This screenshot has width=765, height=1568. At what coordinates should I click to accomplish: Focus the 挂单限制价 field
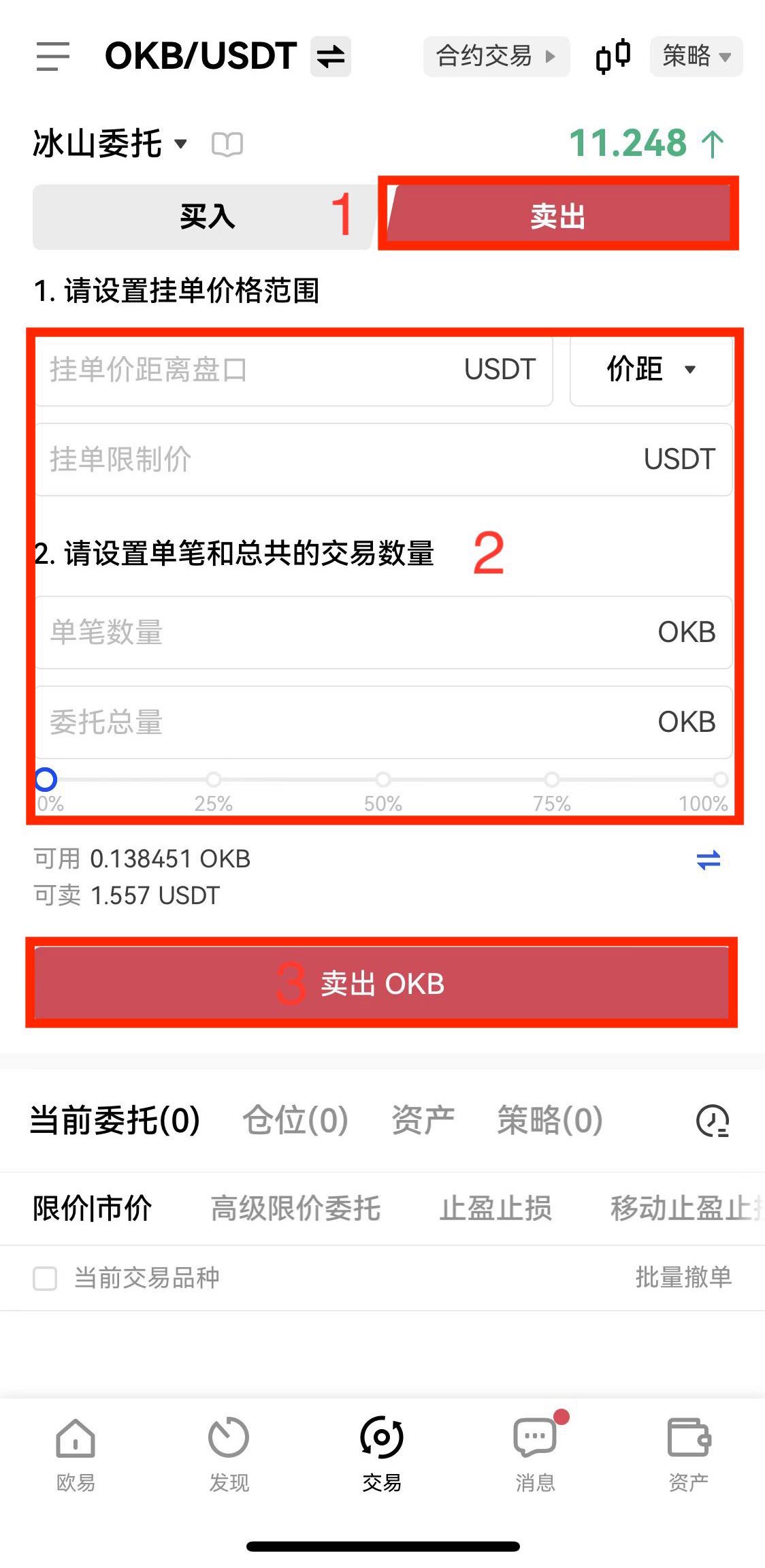[x=340, y=460]
